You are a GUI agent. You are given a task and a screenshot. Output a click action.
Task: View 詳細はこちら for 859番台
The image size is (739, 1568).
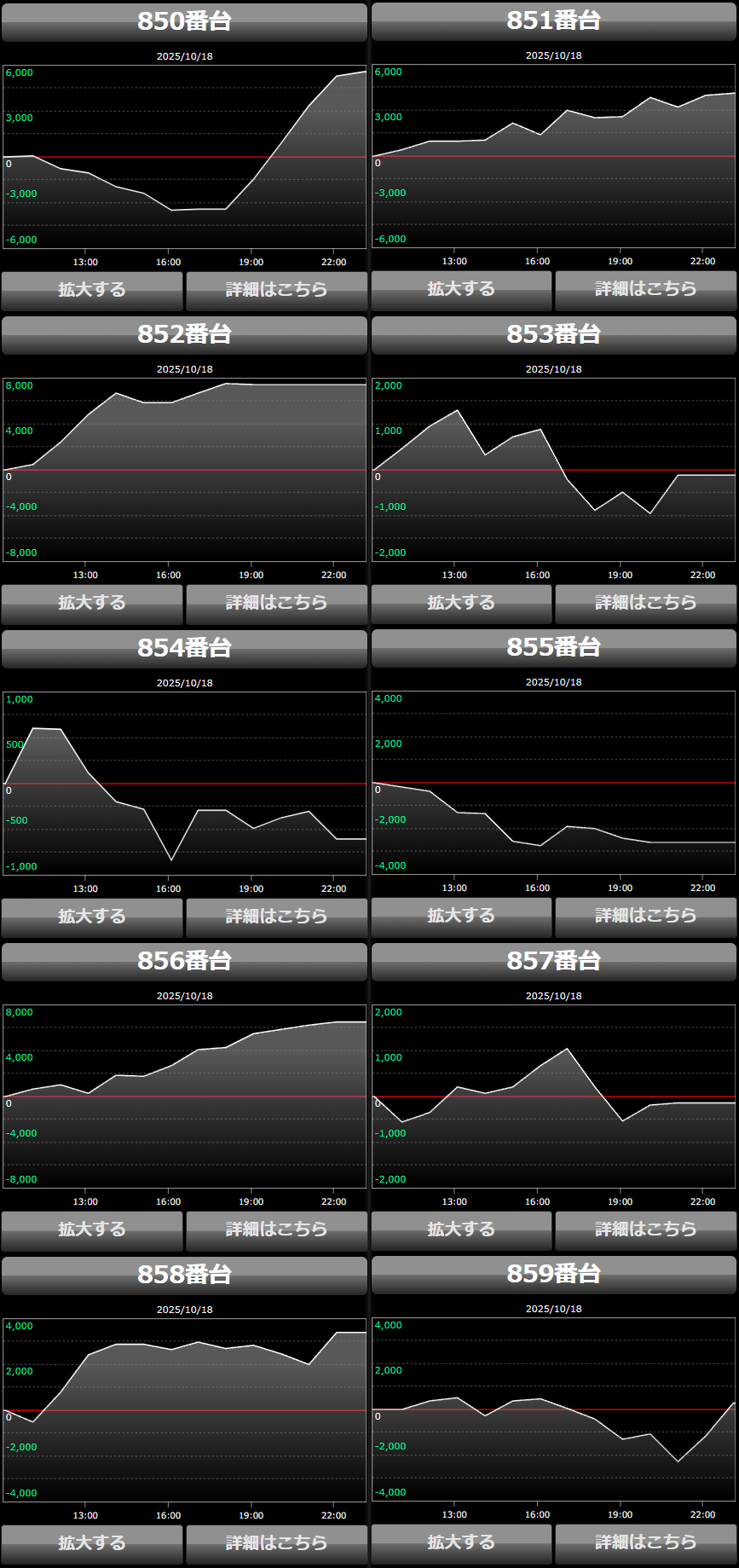click(645, 1542)
